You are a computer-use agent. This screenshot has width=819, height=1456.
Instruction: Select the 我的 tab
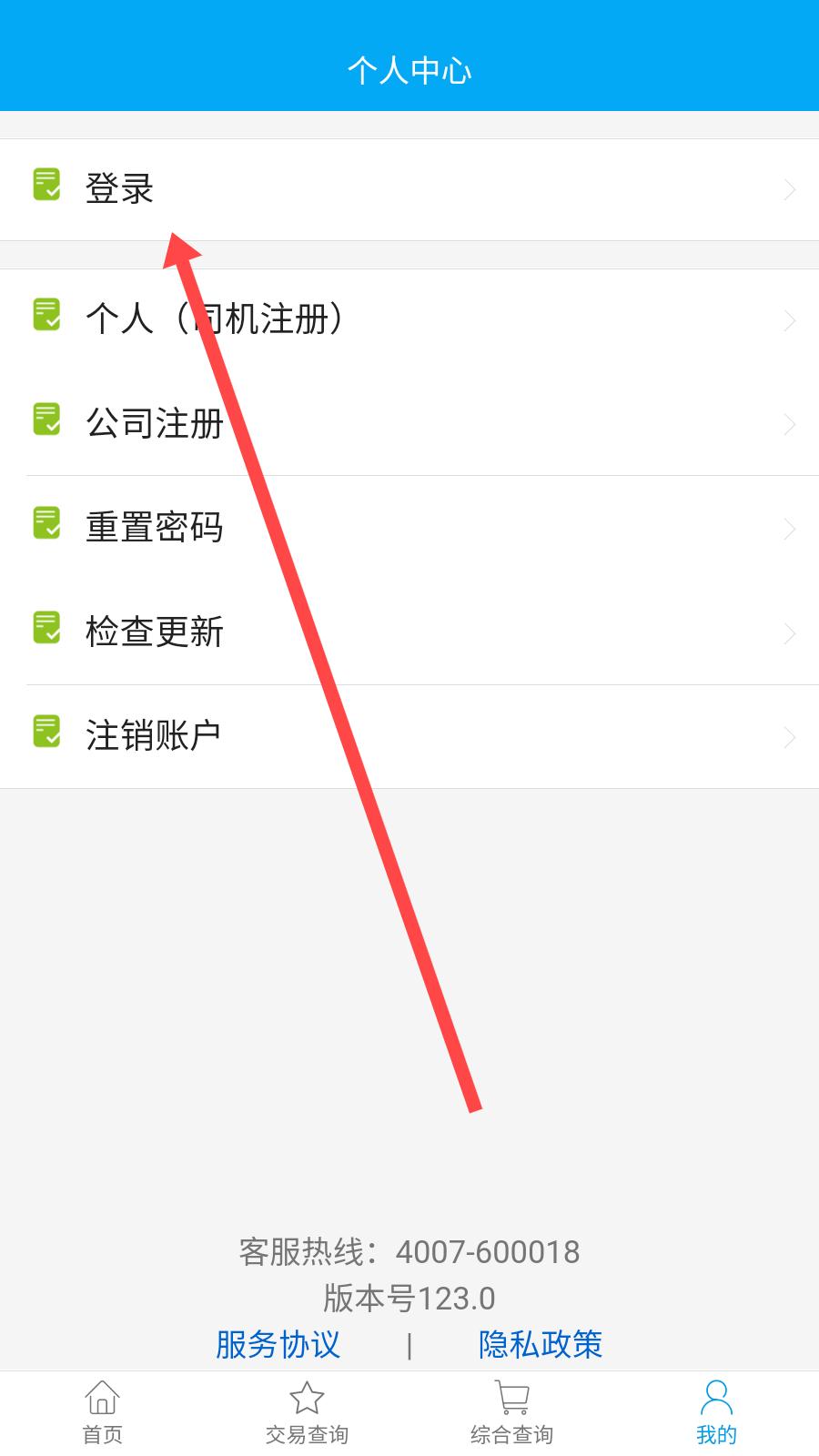click(x=716, y=1413)
